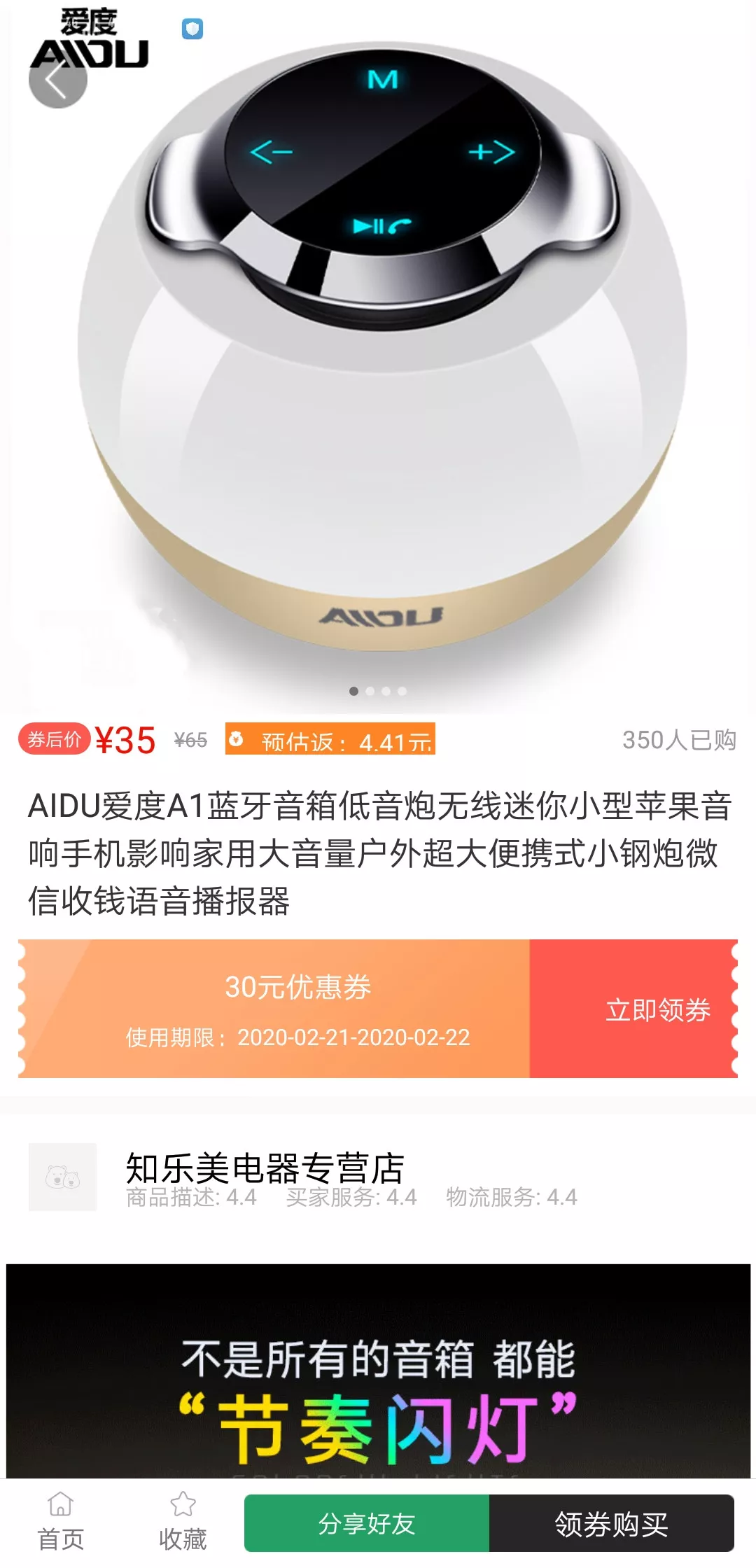The width and height of the screenshot is (756, 1568).
Task: Open the 知乐美电器专营店 shop page
Action: coord(265,1168)
